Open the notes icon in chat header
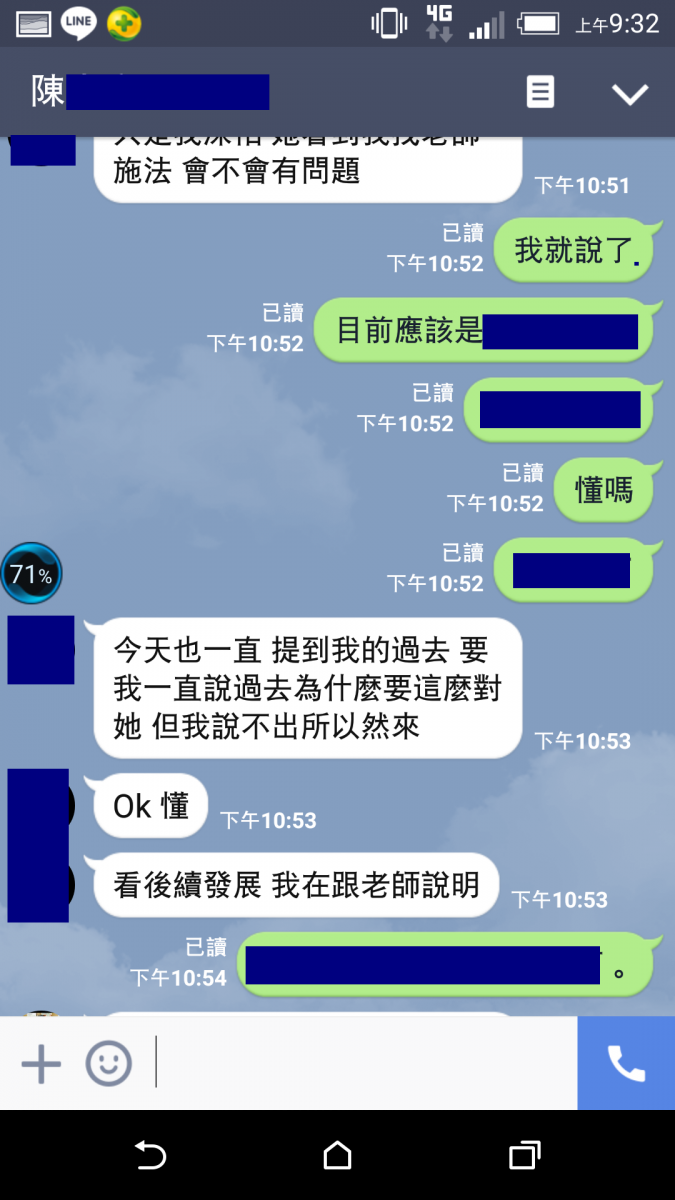Viewport: 675px width, 1200px height. [x=540, y=93]
